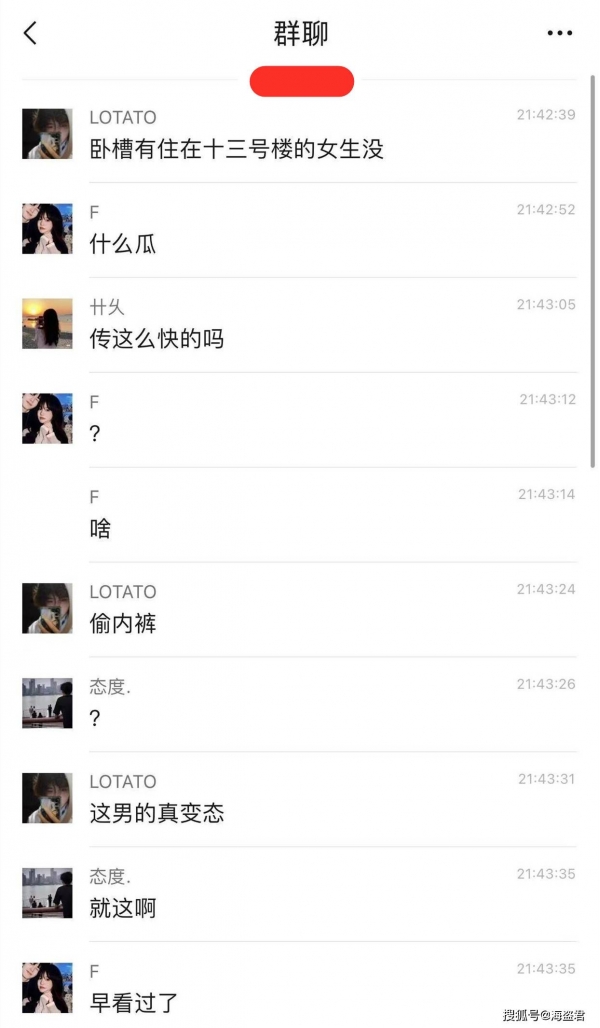Open the three-dot overflow menu
This screenshot has height=1028, width=600.
point(560,33)
